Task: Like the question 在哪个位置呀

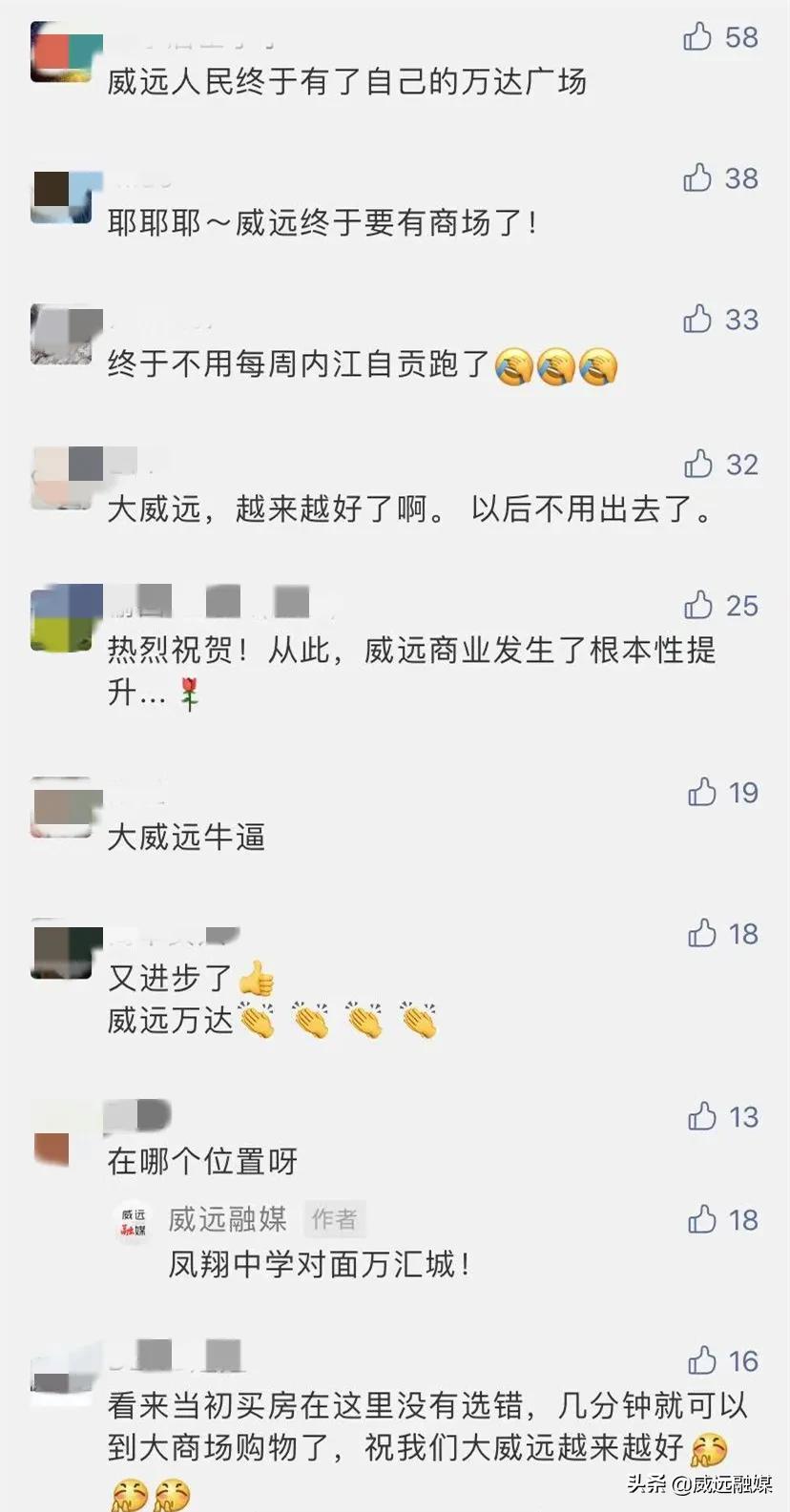Action: (702, 1116)
